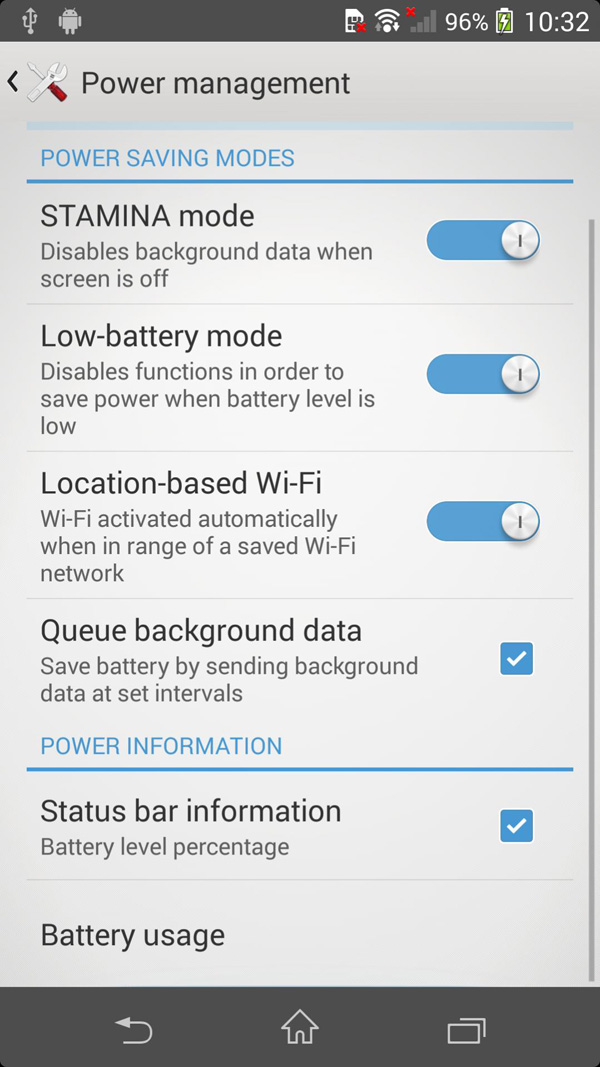Viewport: 600px width, 1067px height.
Task: Open Battery usage
Action: click(x=133, y=936)
